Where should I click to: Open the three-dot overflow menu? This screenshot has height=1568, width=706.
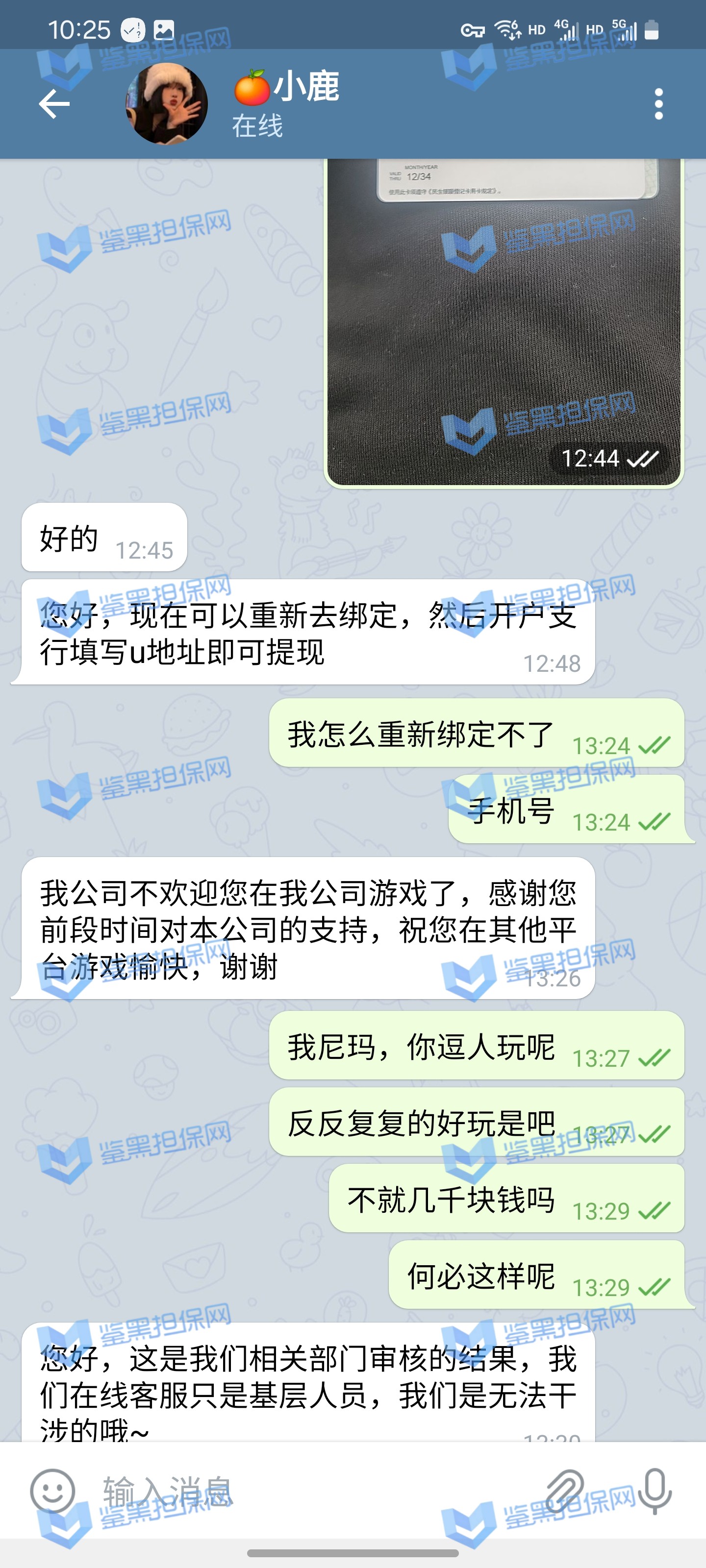pos(658,104)
